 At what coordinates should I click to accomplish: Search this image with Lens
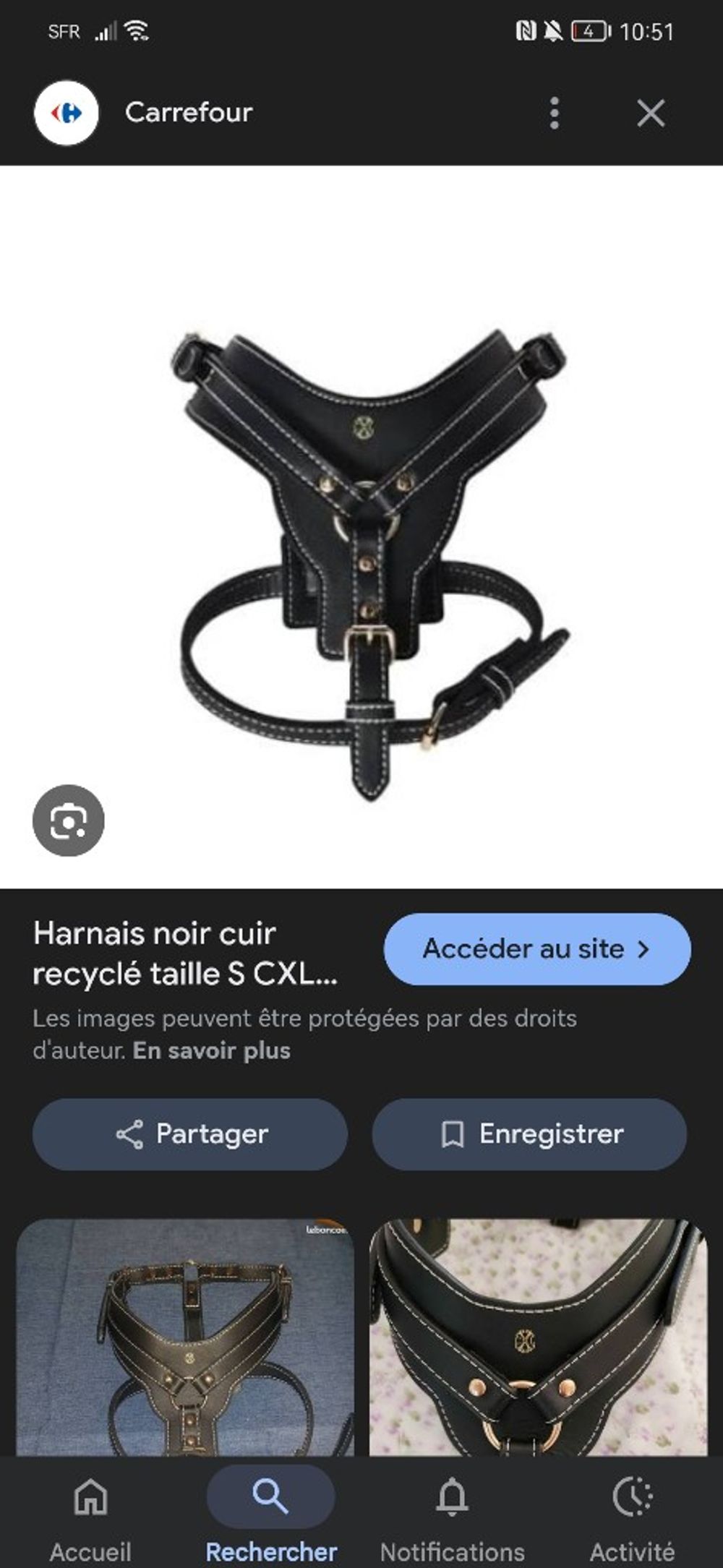pyautogui.click(x=69, y=821)
